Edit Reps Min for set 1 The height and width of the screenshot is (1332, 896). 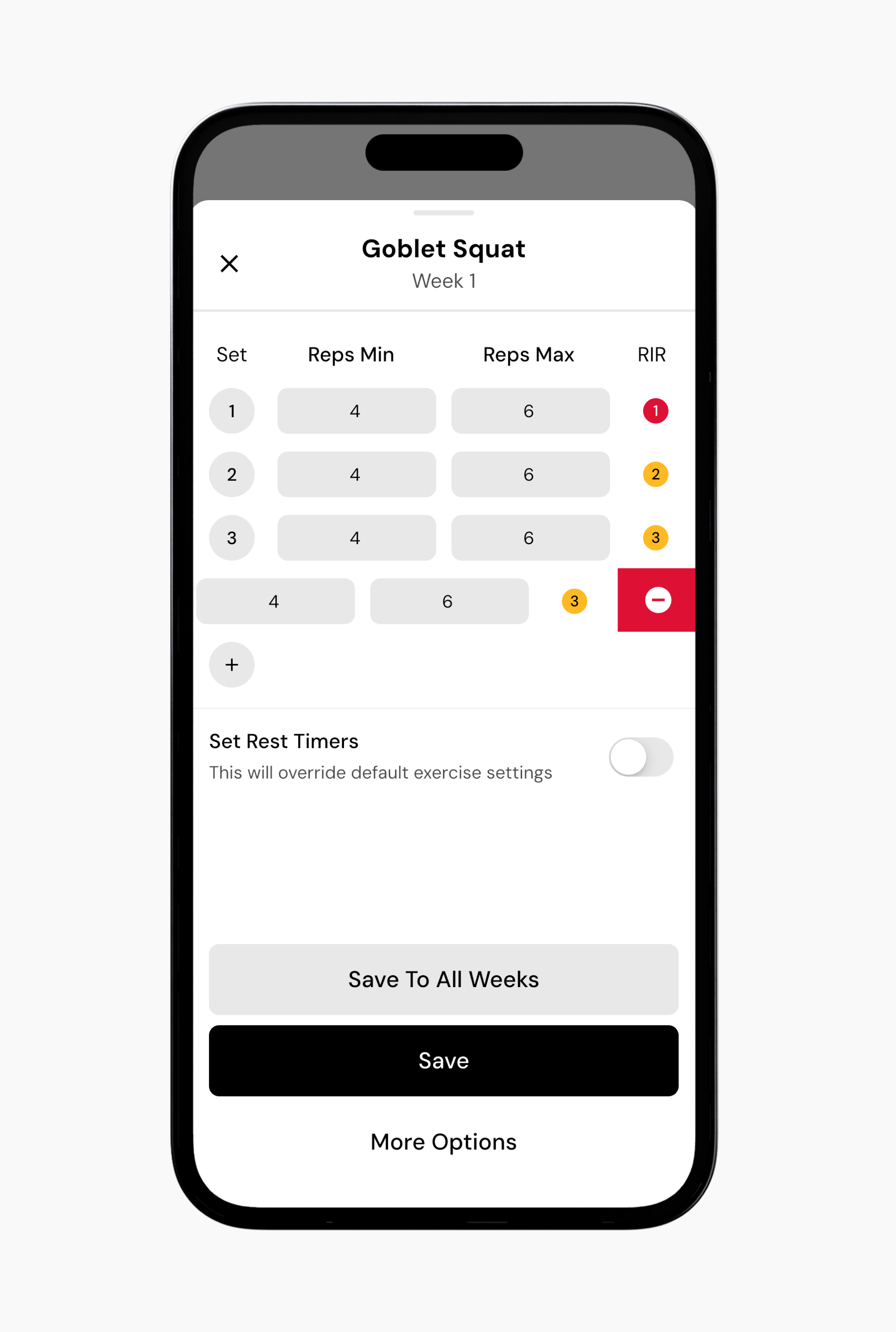click(x=356, y=411)
